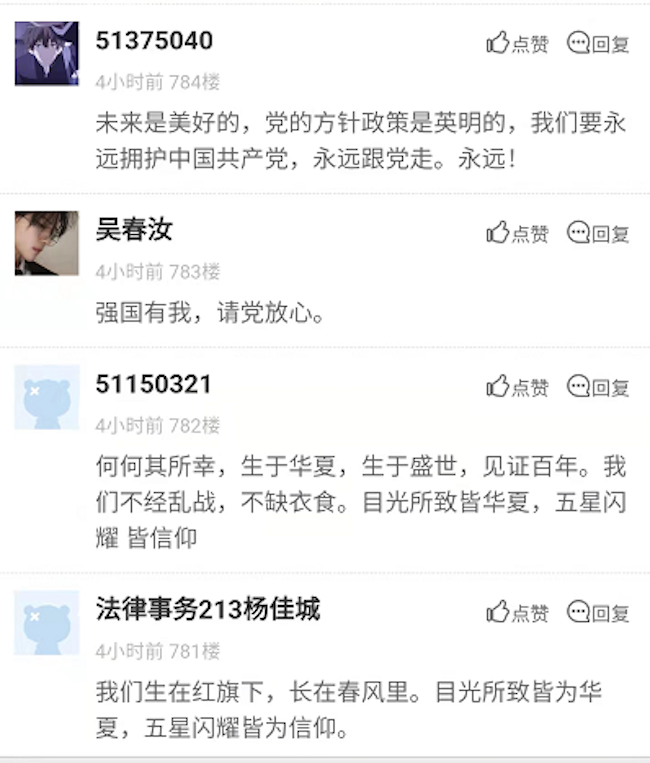This screenshot has width=650, height=763.
Task: Reply to the comment by 51375040
Action: click(x=598, y=43)
